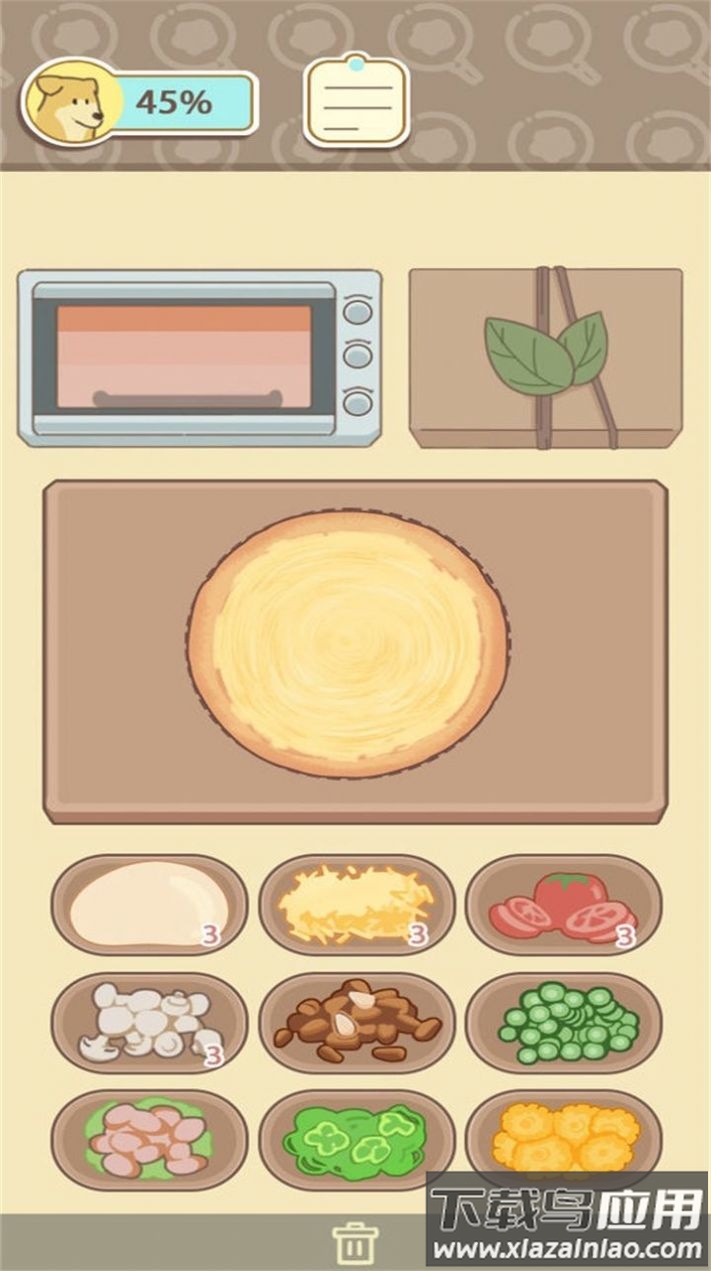711x1271 pixels.
Task: Add sliced cucumber topping
Action: (563, 1022)
